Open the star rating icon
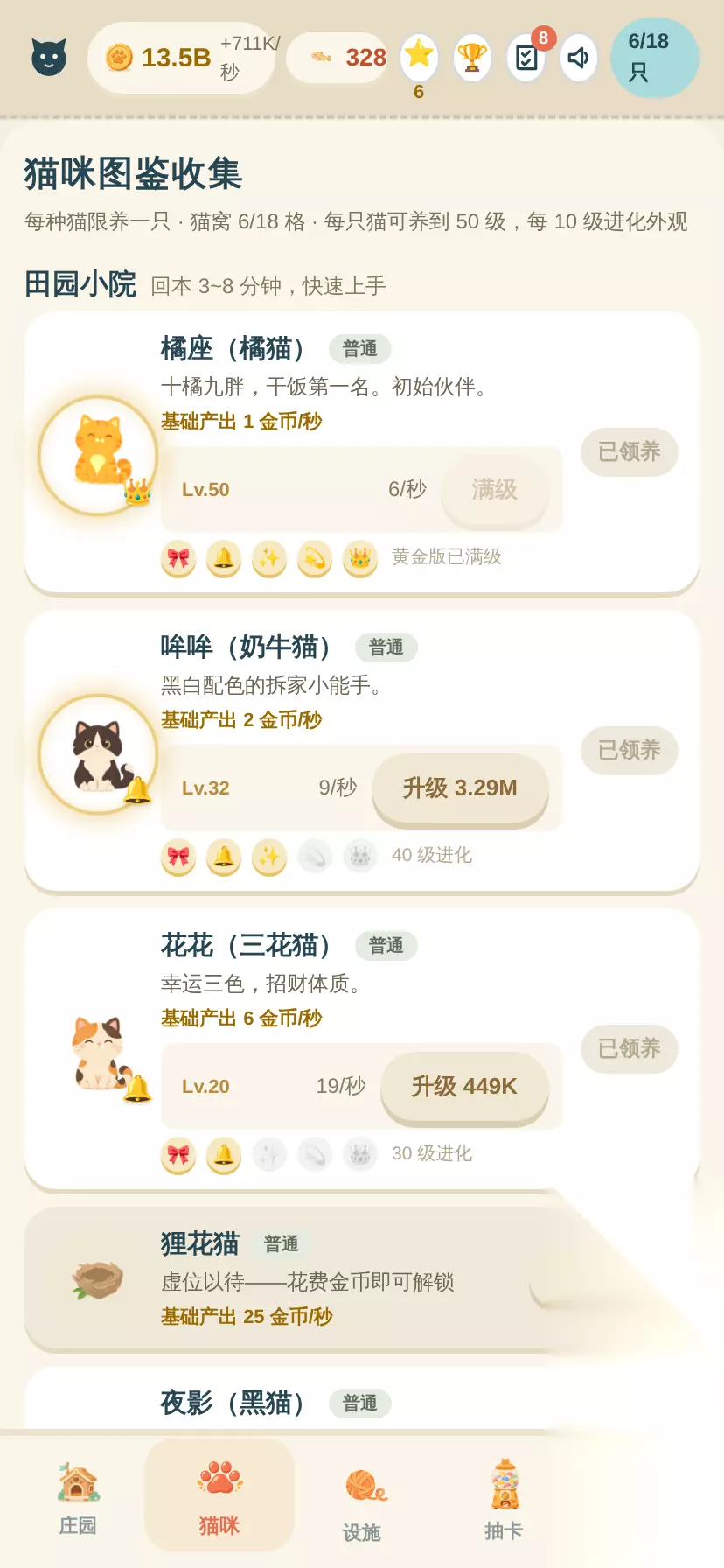Screen dimensions: 724x1568 (x=419, y=57)
